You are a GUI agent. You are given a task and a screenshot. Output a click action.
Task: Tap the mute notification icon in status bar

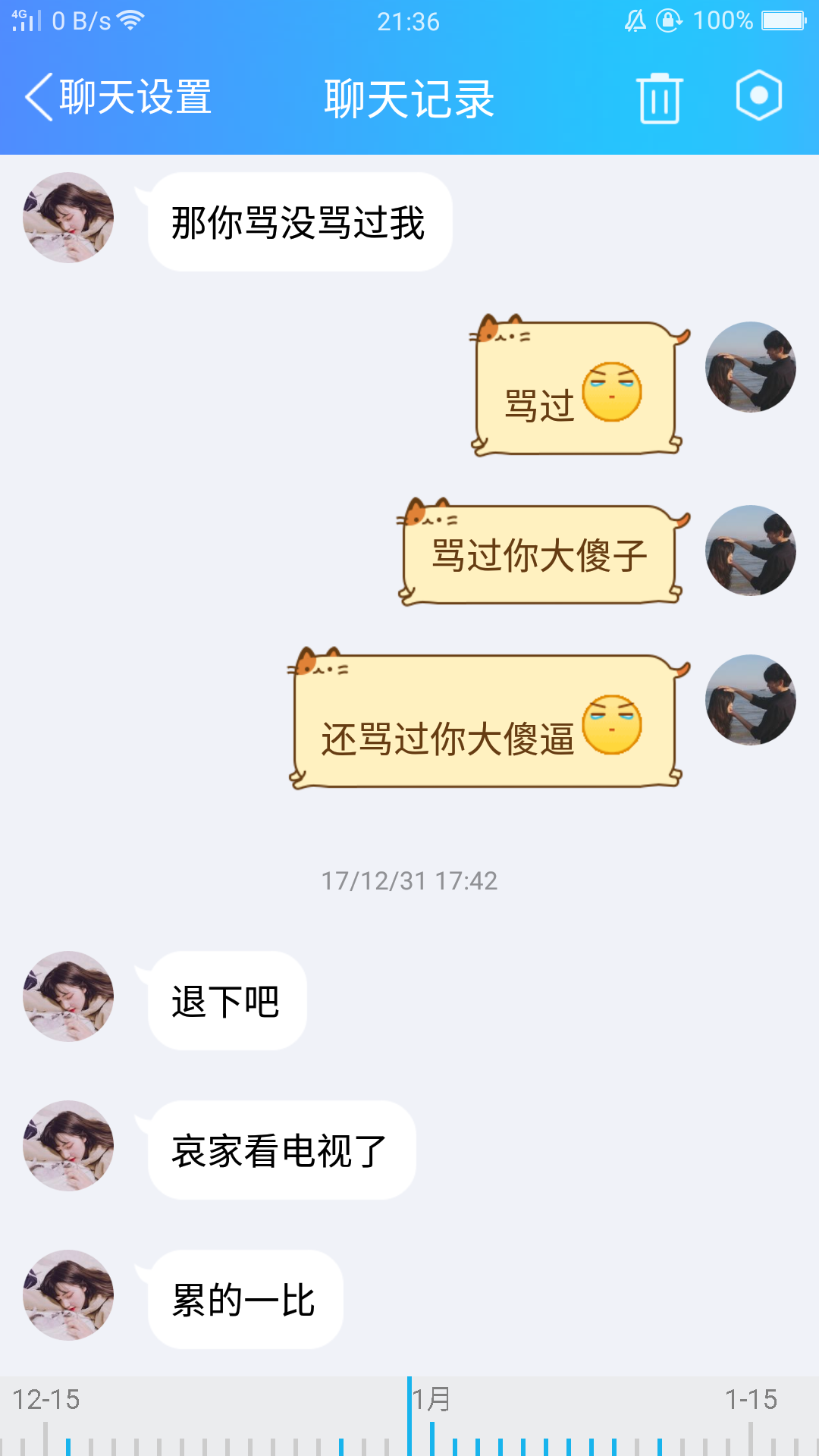(x=635, y=20)
